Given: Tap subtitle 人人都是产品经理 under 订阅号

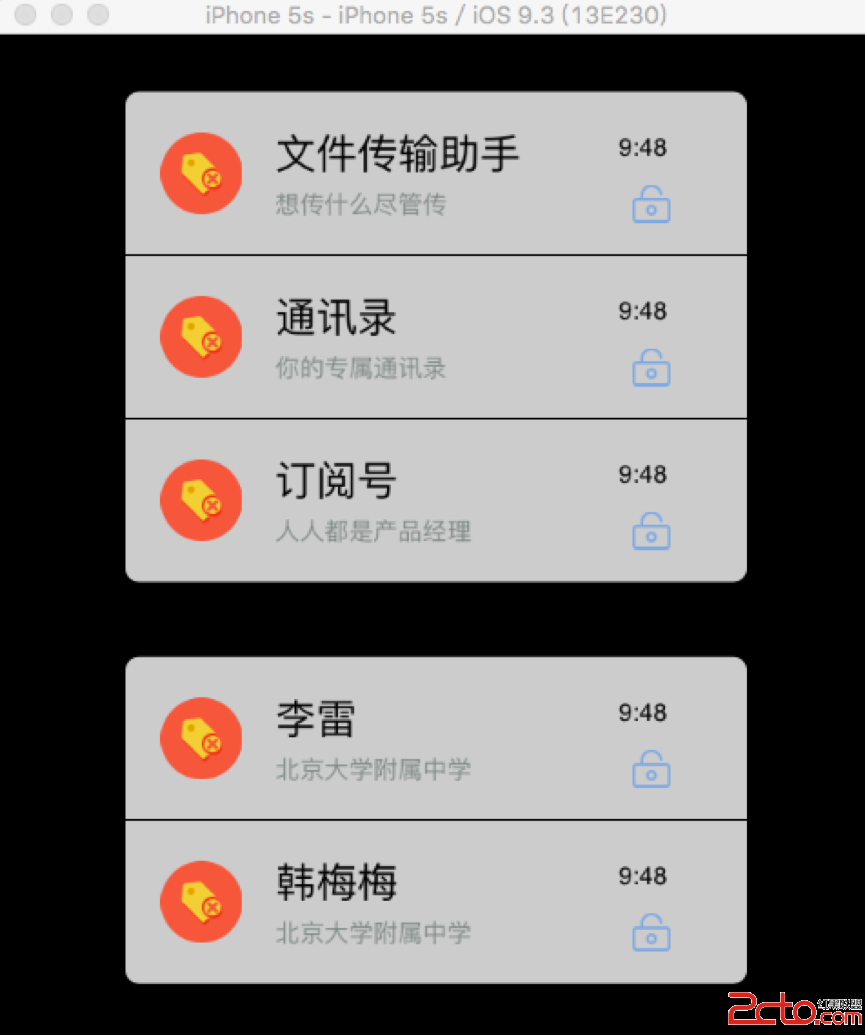Looking at the screenshot, I should pyautogui.click(x=372, y=532).
